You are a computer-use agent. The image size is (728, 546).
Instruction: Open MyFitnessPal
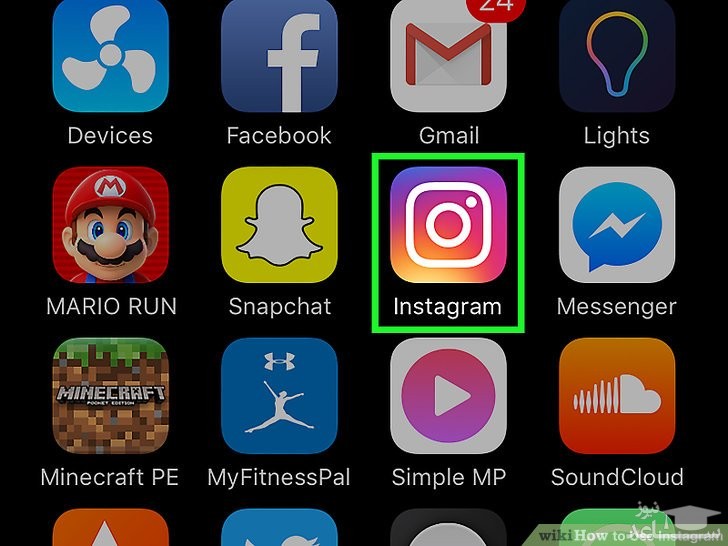[x=279, y=396]
